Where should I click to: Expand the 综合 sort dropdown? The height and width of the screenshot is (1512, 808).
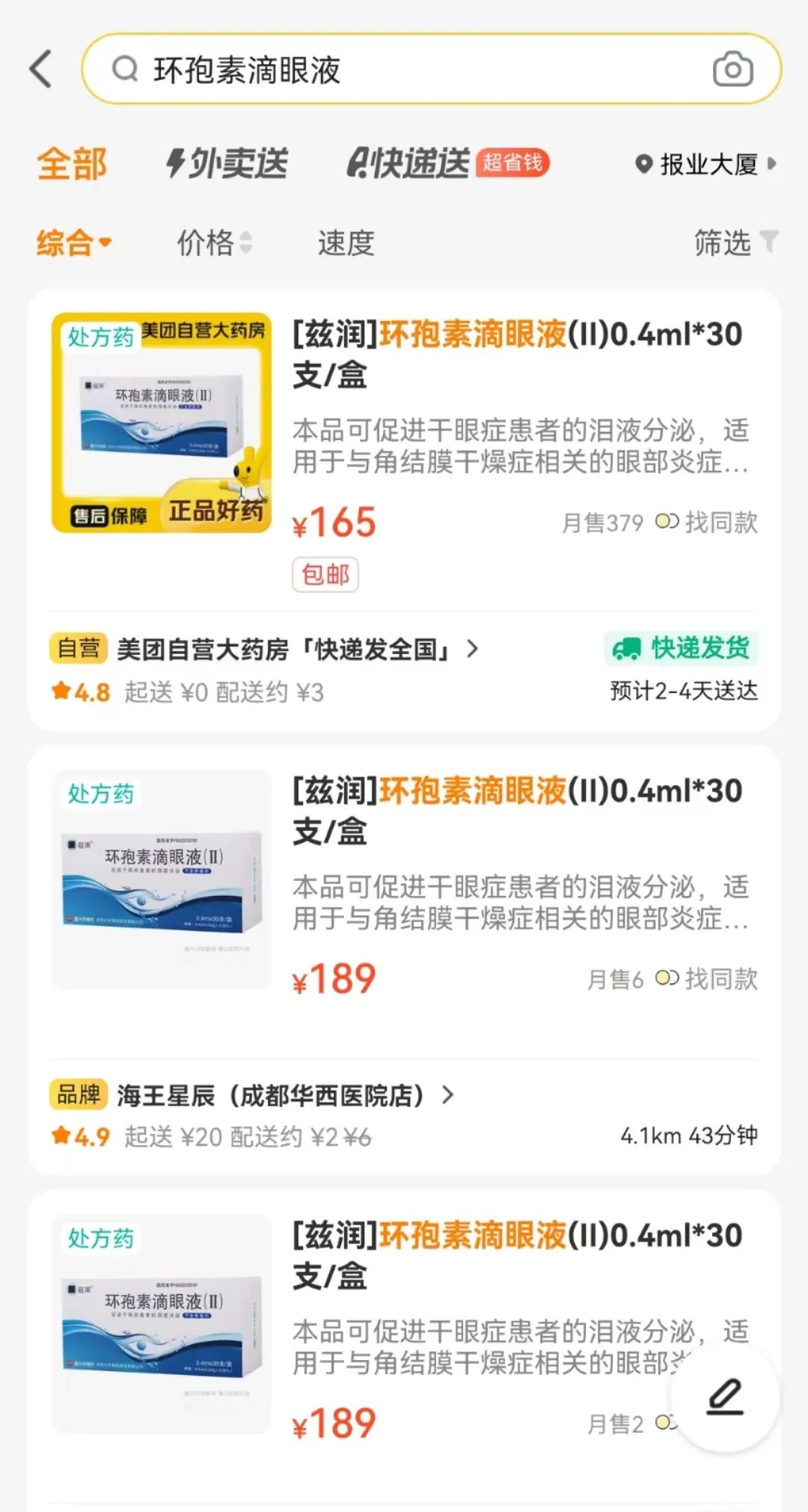tap(73, 243)
